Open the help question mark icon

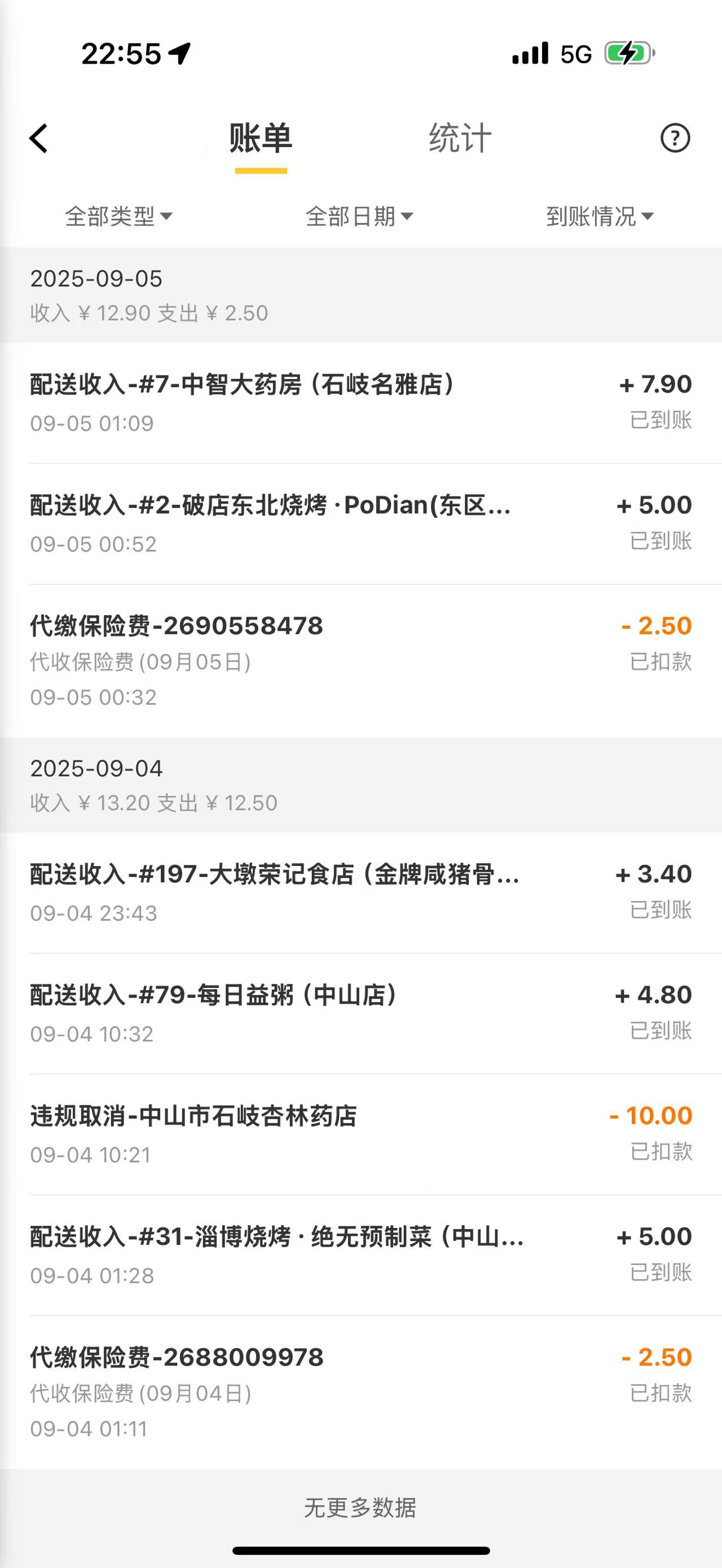pyautogui.click(x=675, y=138)
